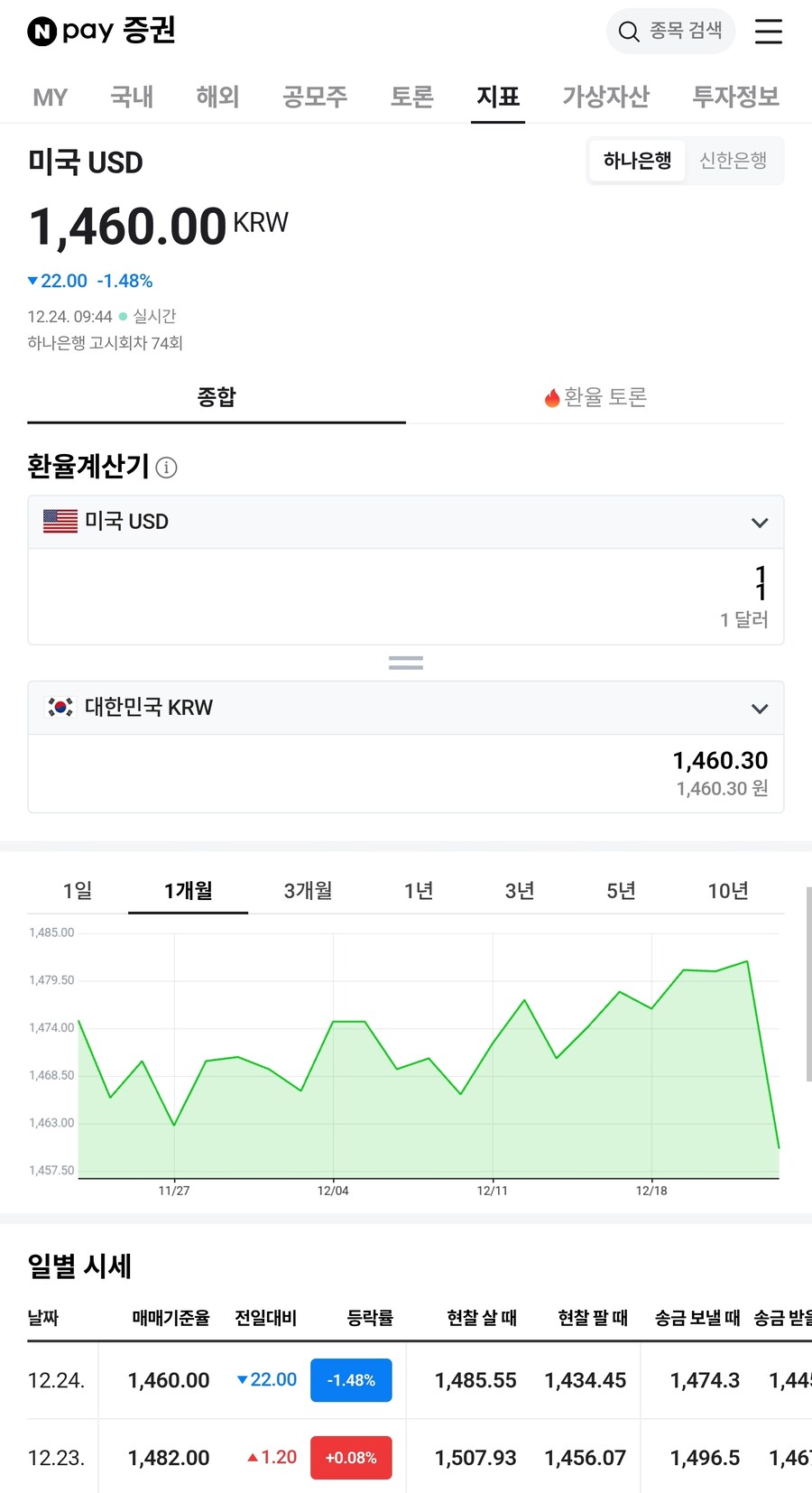This screenshot has height=1493, width=812.
Task: Open 종목 검색 search
Action: (x=670, y=31)
